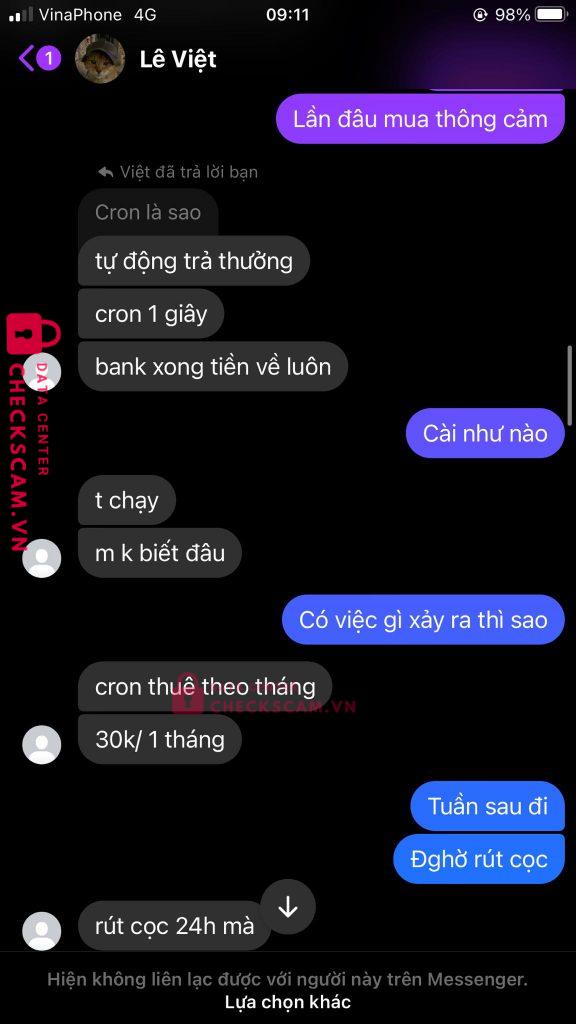Open Lê Việt's profile picture
The width and height of the screenshot is (576, 1024).
(100, 59)
